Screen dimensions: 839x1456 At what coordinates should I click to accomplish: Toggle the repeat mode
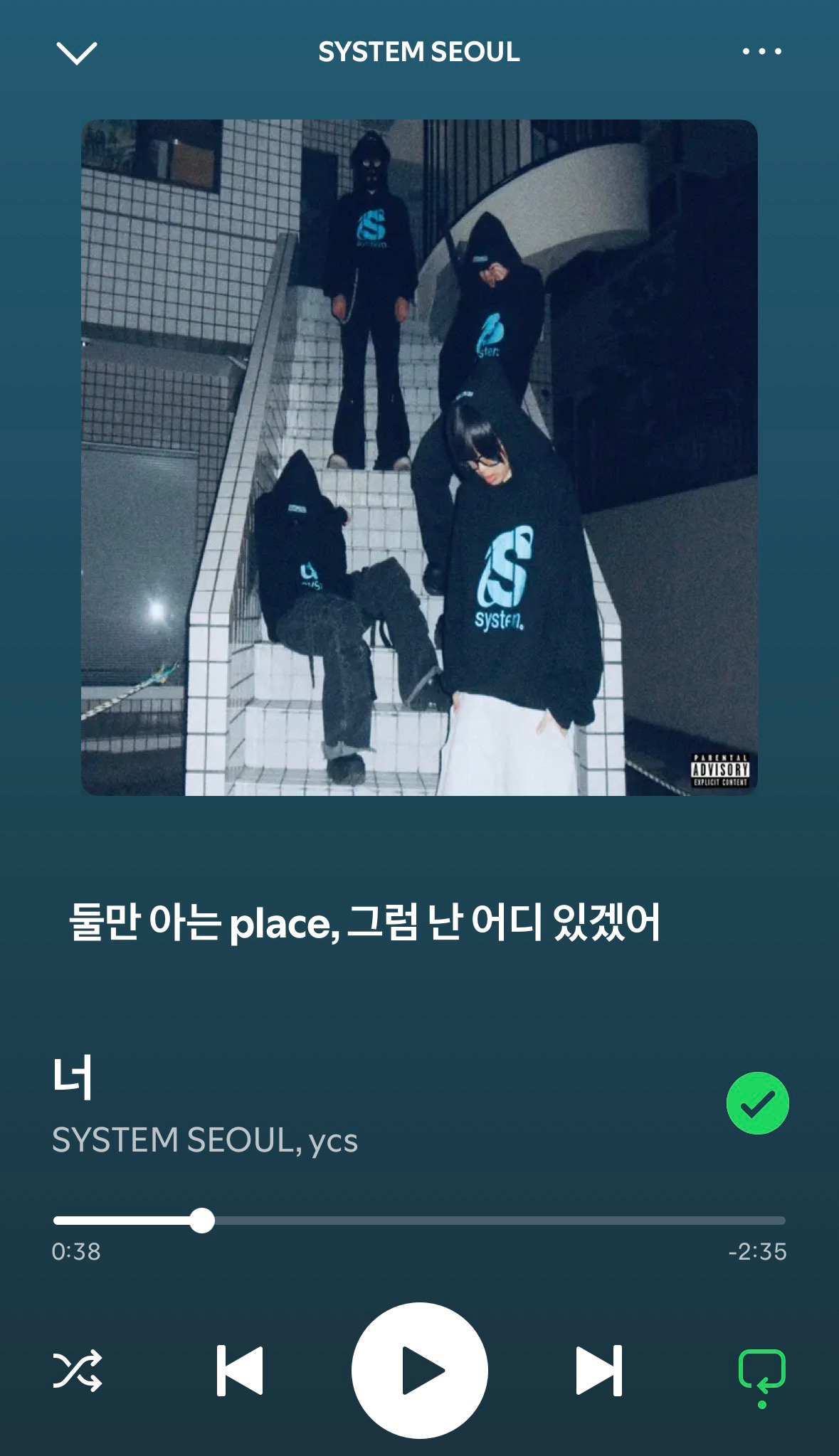point(761,1371)
